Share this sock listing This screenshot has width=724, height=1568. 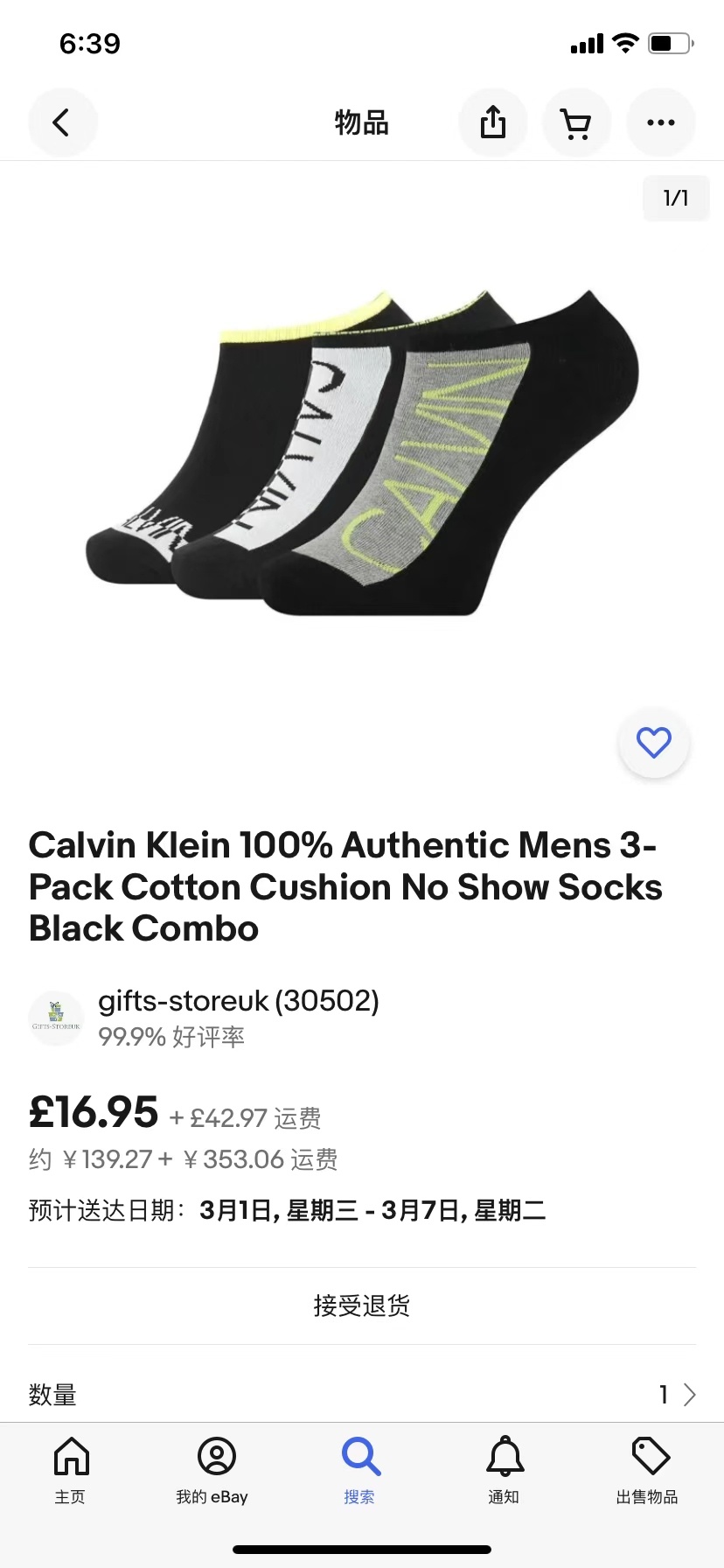492,122
